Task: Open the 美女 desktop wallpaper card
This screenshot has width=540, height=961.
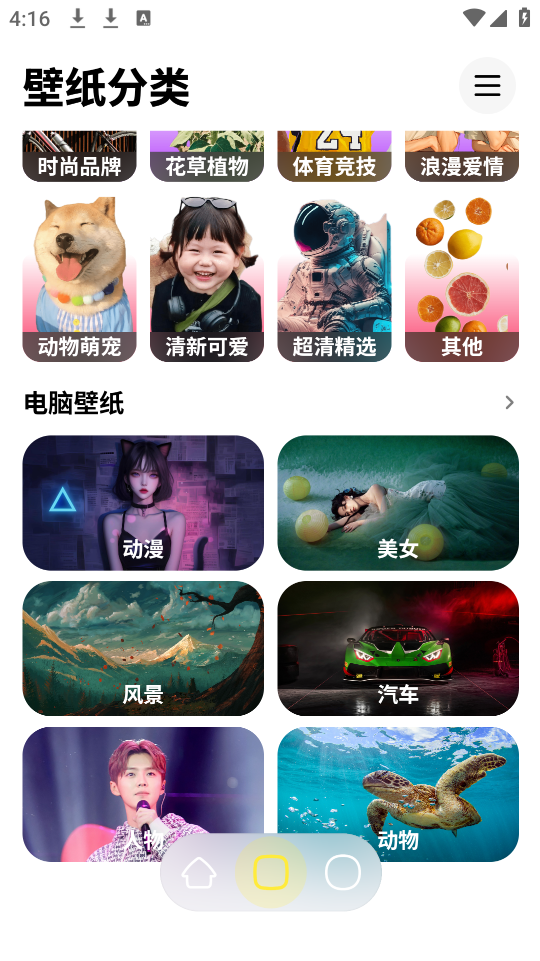Action: (398, 503)
